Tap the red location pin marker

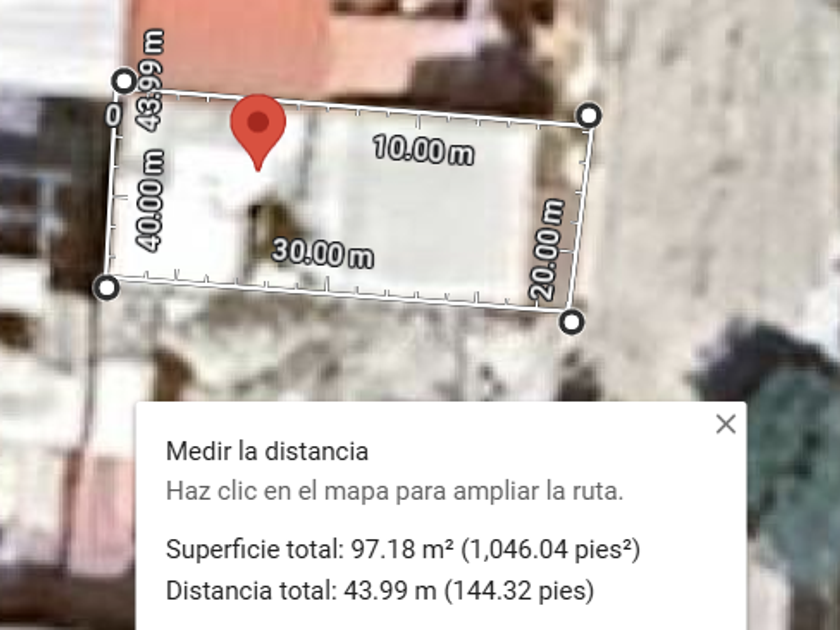259,126
